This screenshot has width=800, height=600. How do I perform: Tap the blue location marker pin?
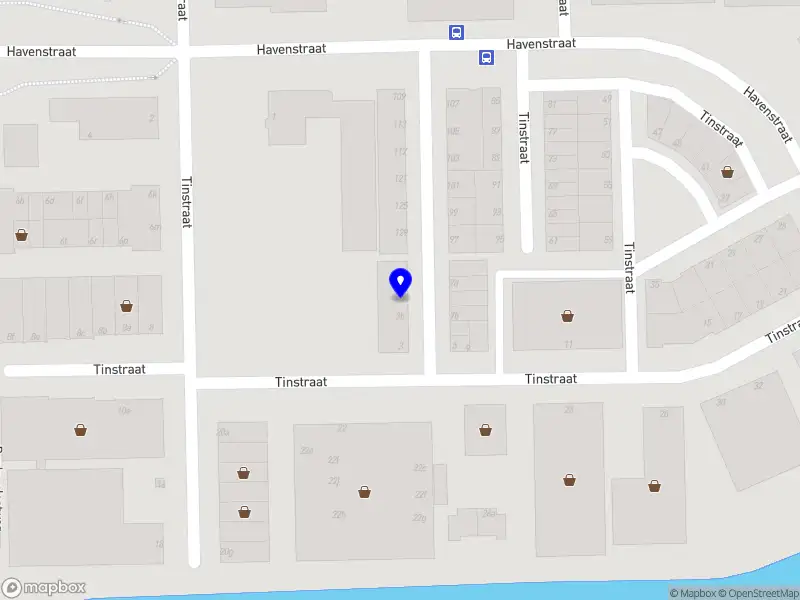[400, 283]
